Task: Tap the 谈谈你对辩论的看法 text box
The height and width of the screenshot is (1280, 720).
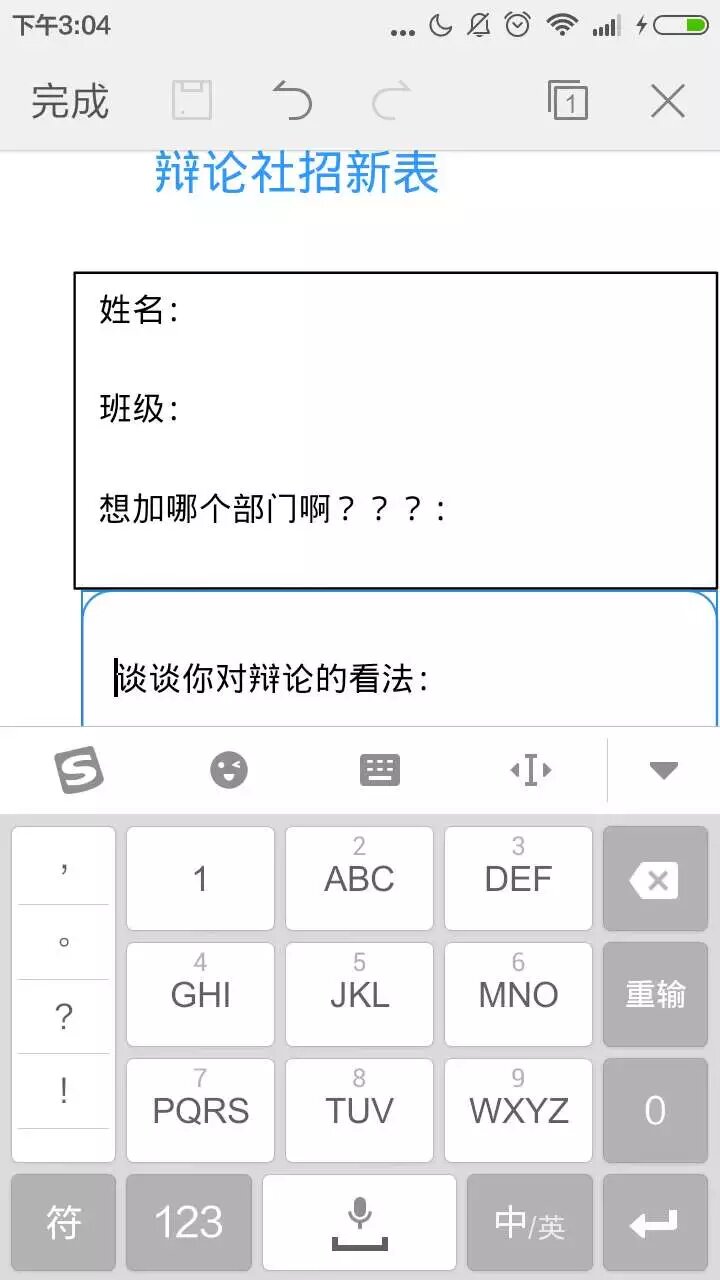Action: 400,679
